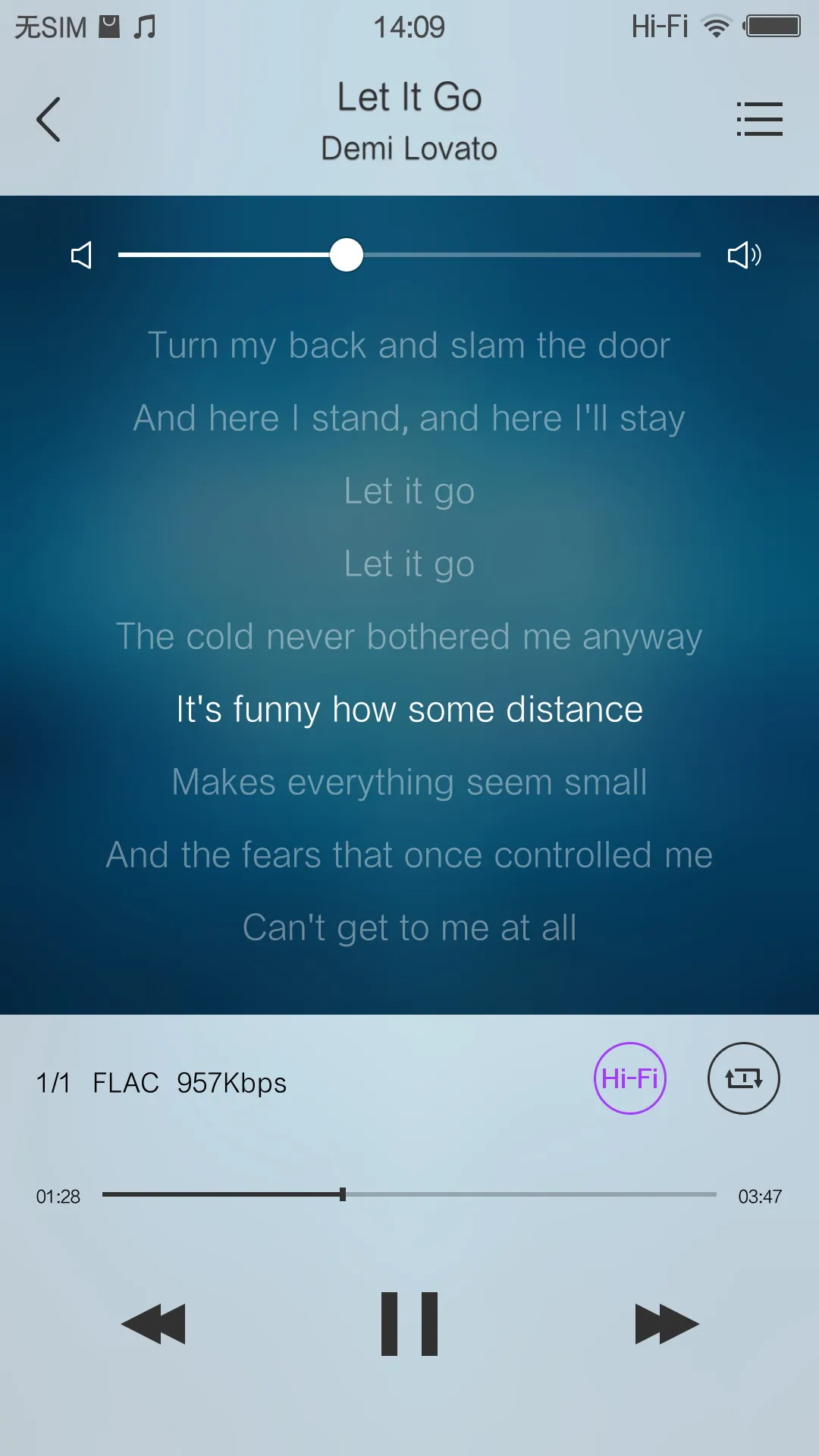This screenshot has width=819, height=1456.
Task: Skip to the previous track
Action: [153, 1324]
